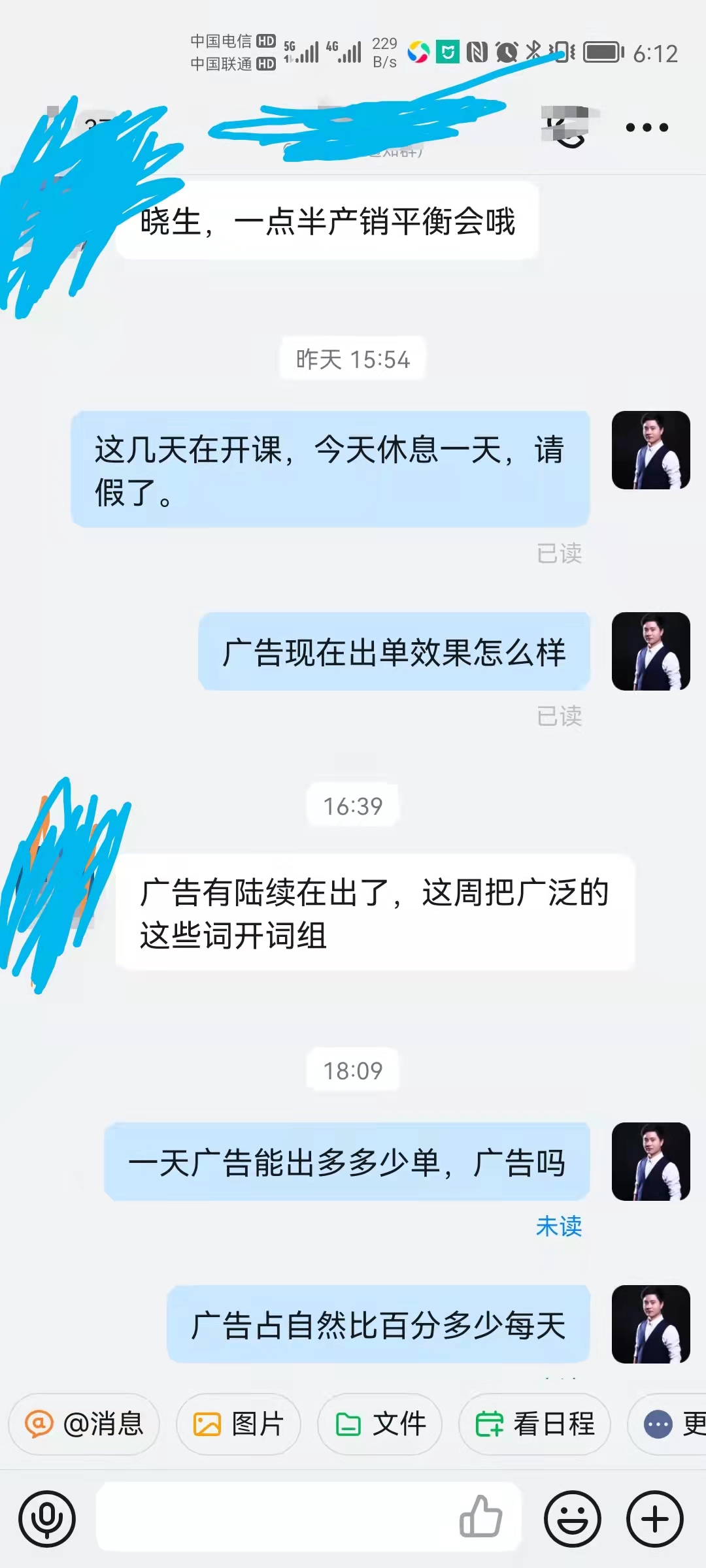Open sender avatar beside 广告现在出单效果怎么样

click(x=650, y=651)
